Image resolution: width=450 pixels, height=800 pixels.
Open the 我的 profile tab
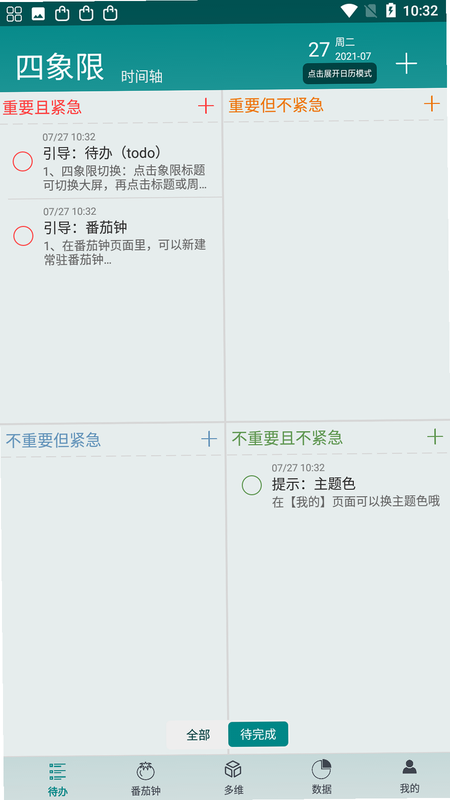coord(409,778)
